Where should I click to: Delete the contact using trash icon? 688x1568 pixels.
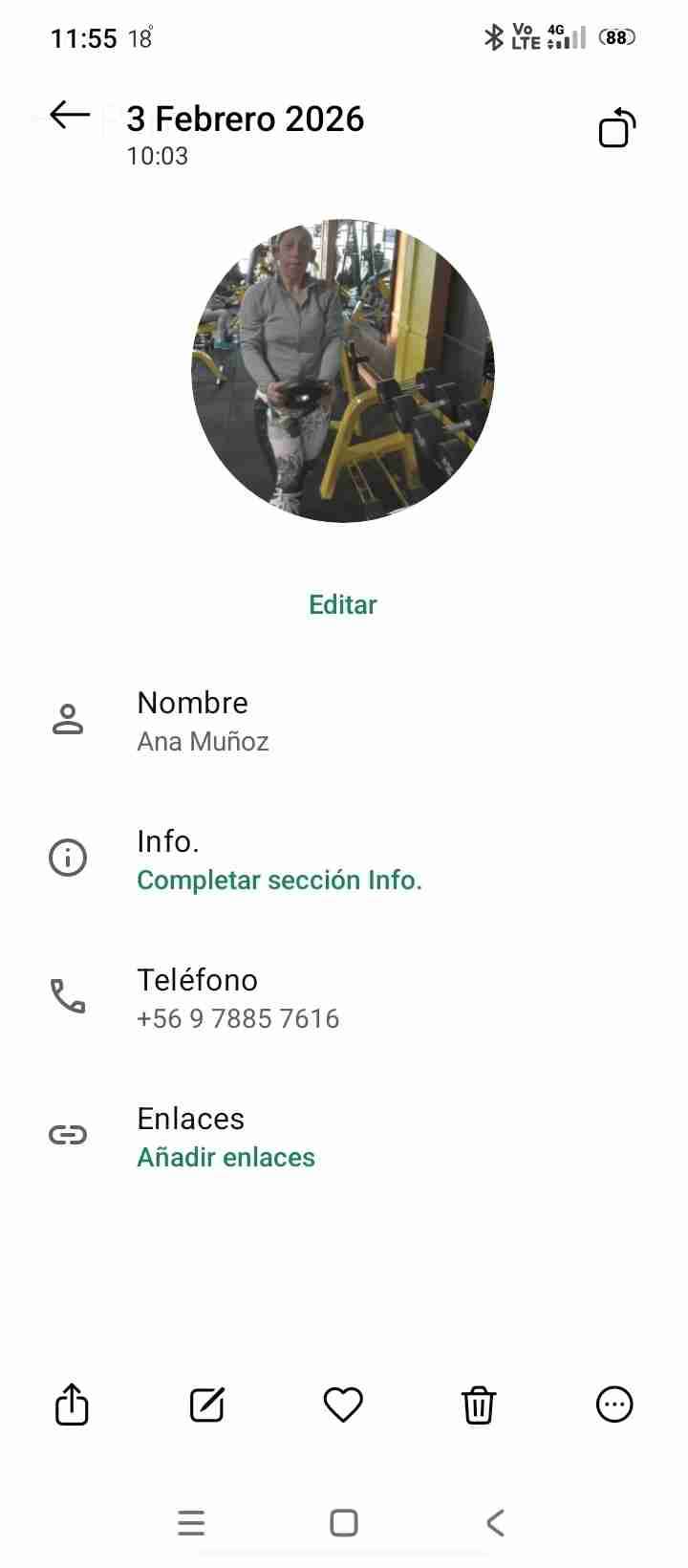tap(478, 1405)
